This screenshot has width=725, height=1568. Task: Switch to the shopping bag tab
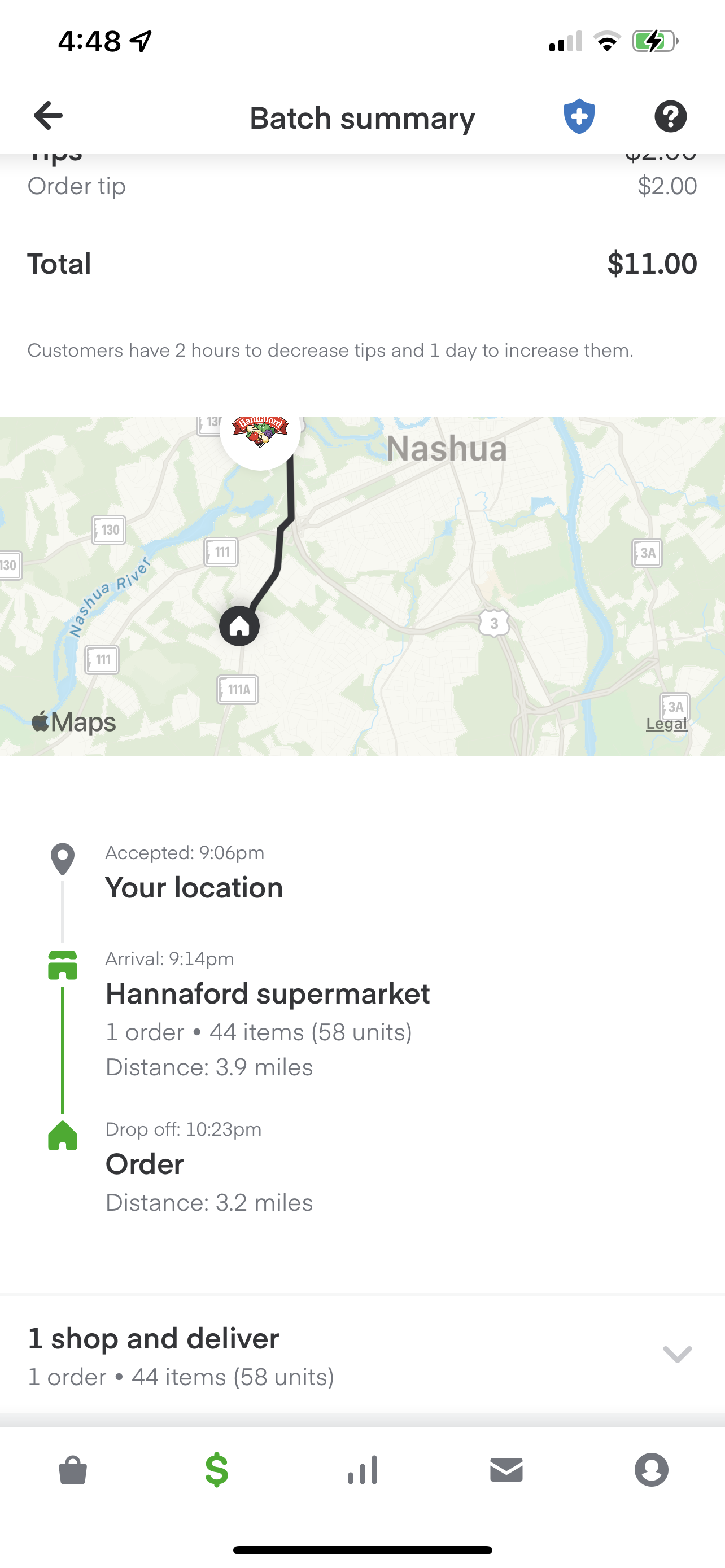(73, 1470)
